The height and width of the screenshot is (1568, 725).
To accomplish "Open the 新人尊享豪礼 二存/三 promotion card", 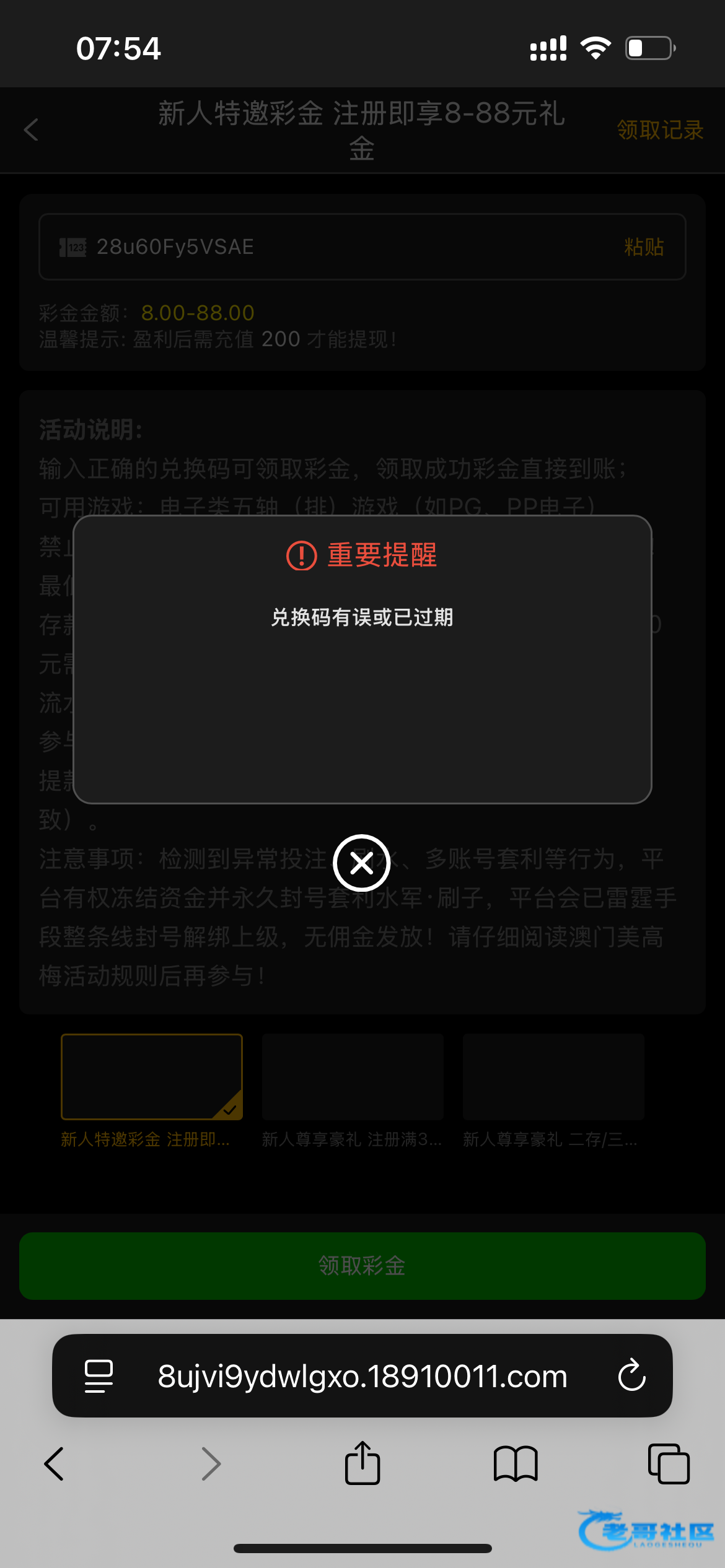I will click(553, 1077).
